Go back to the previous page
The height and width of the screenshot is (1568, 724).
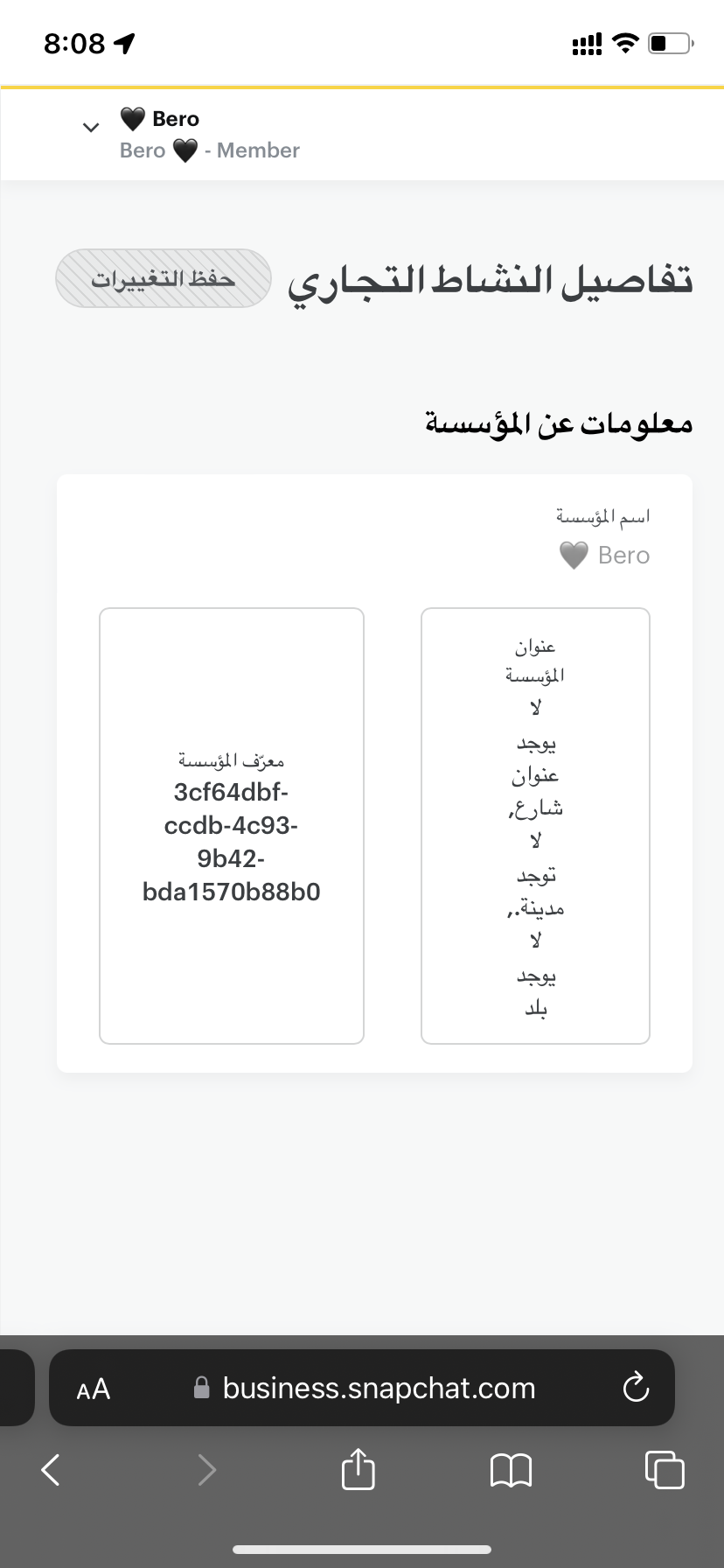coord(52,1469)
